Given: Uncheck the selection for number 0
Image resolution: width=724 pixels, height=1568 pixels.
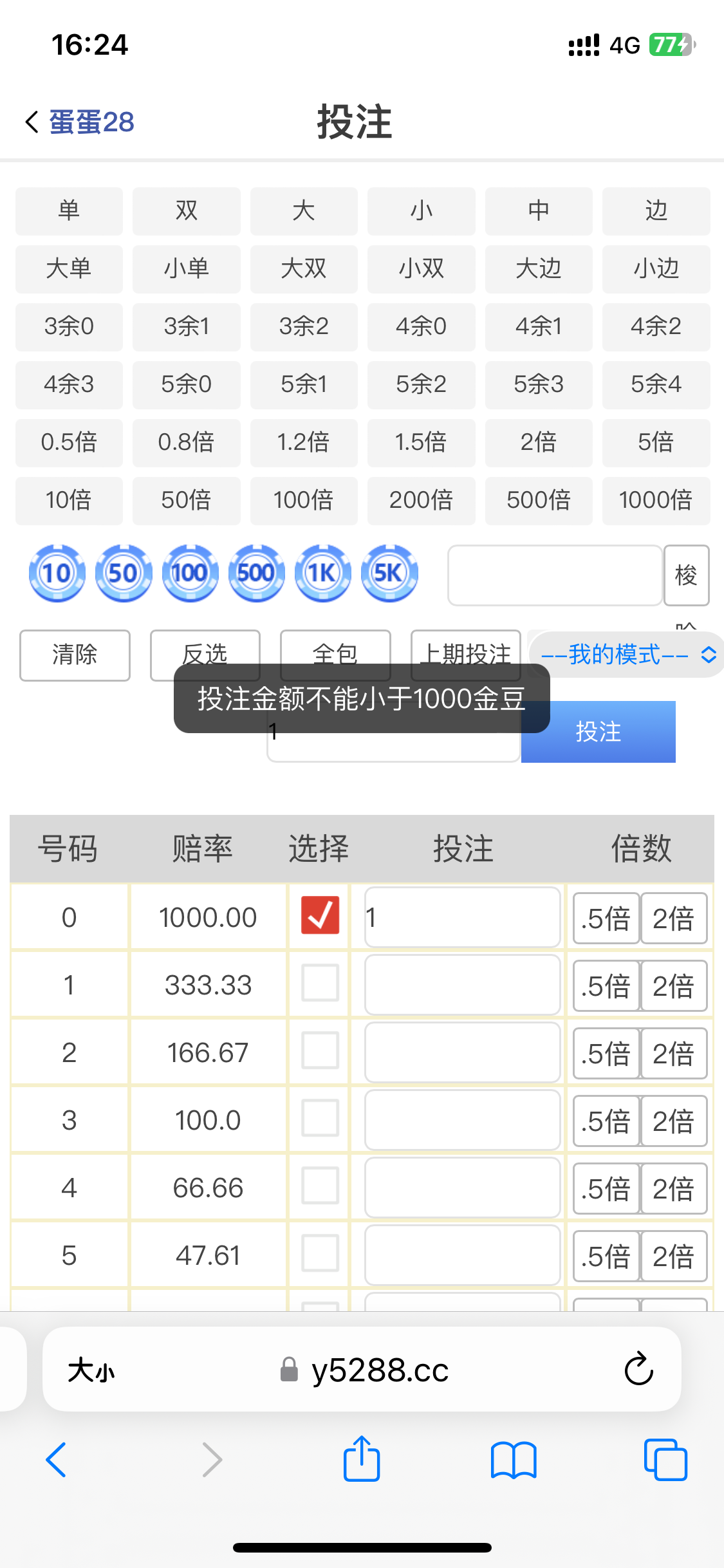Looking at the screenshot, I should pos(319,917).
